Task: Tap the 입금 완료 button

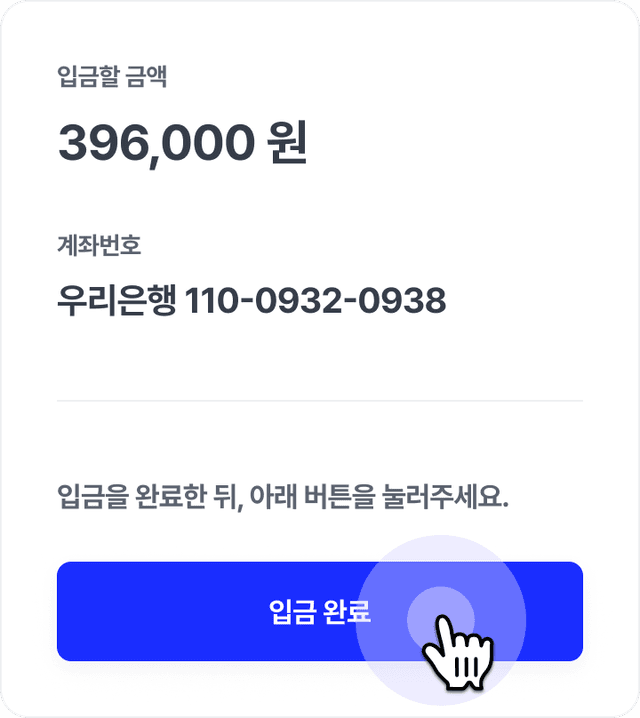Action: point(319,611)
